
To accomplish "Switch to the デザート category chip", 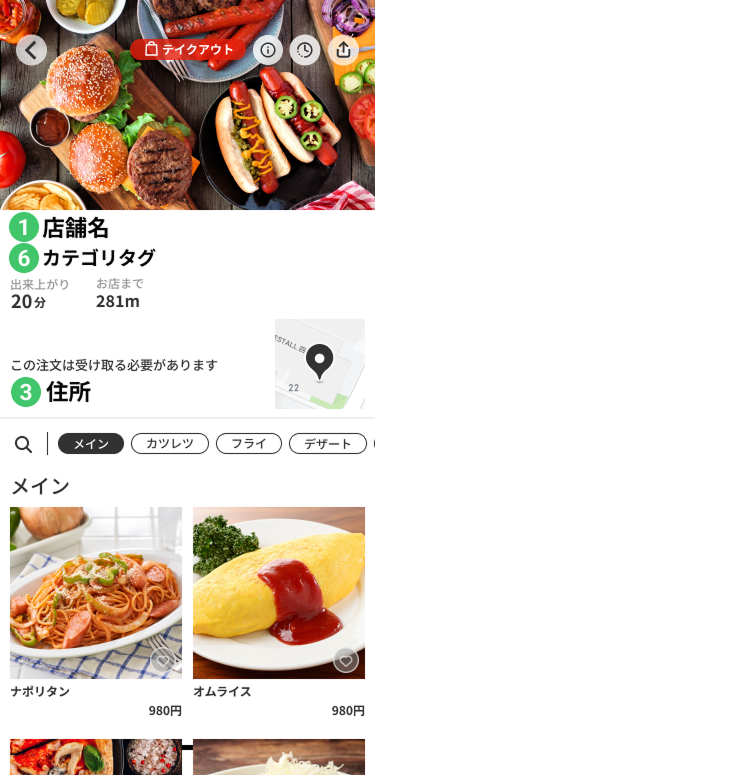I will pos(328,444).
